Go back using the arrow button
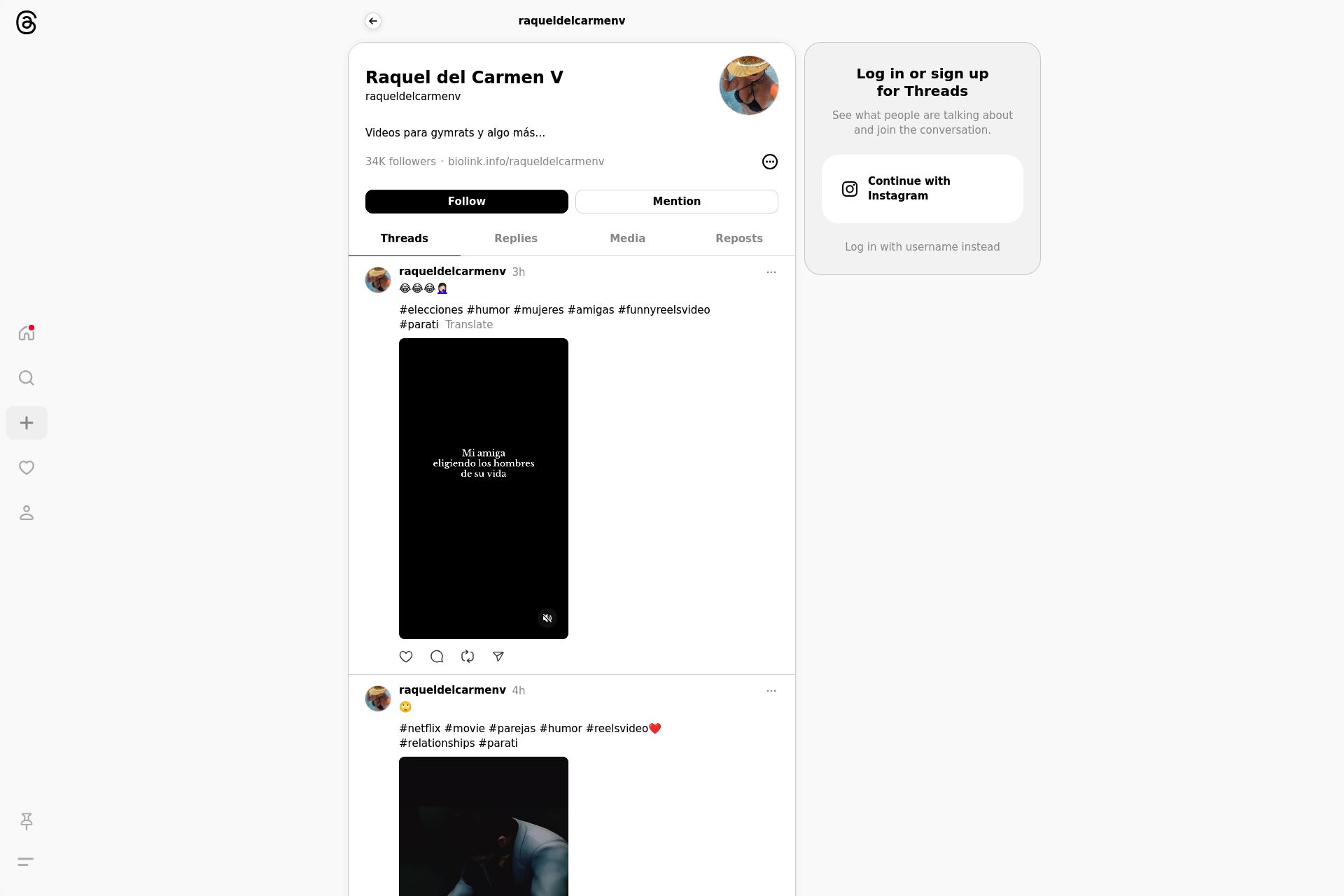This screenshot has height=896, width=1344. click(x=372, y=21)
